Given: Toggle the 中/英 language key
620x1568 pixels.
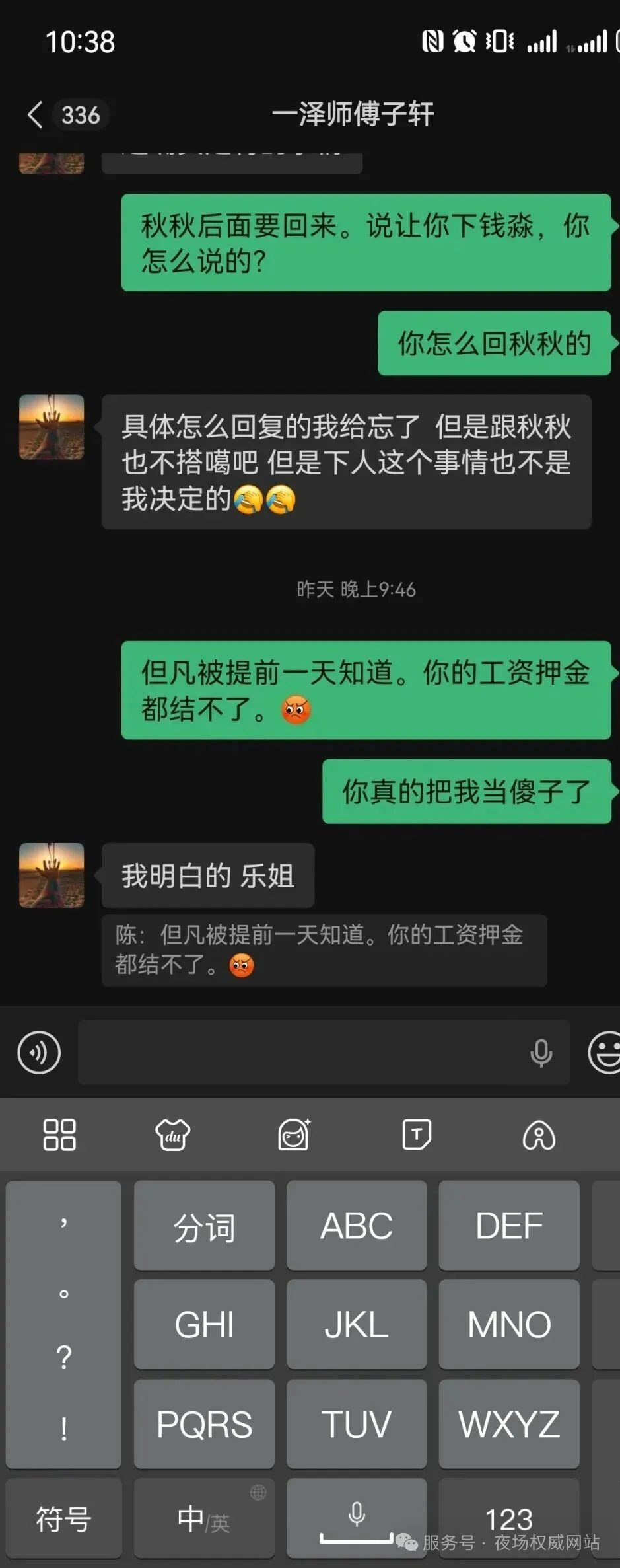Looking at the screenshot, I should (x=204, y=1518).
